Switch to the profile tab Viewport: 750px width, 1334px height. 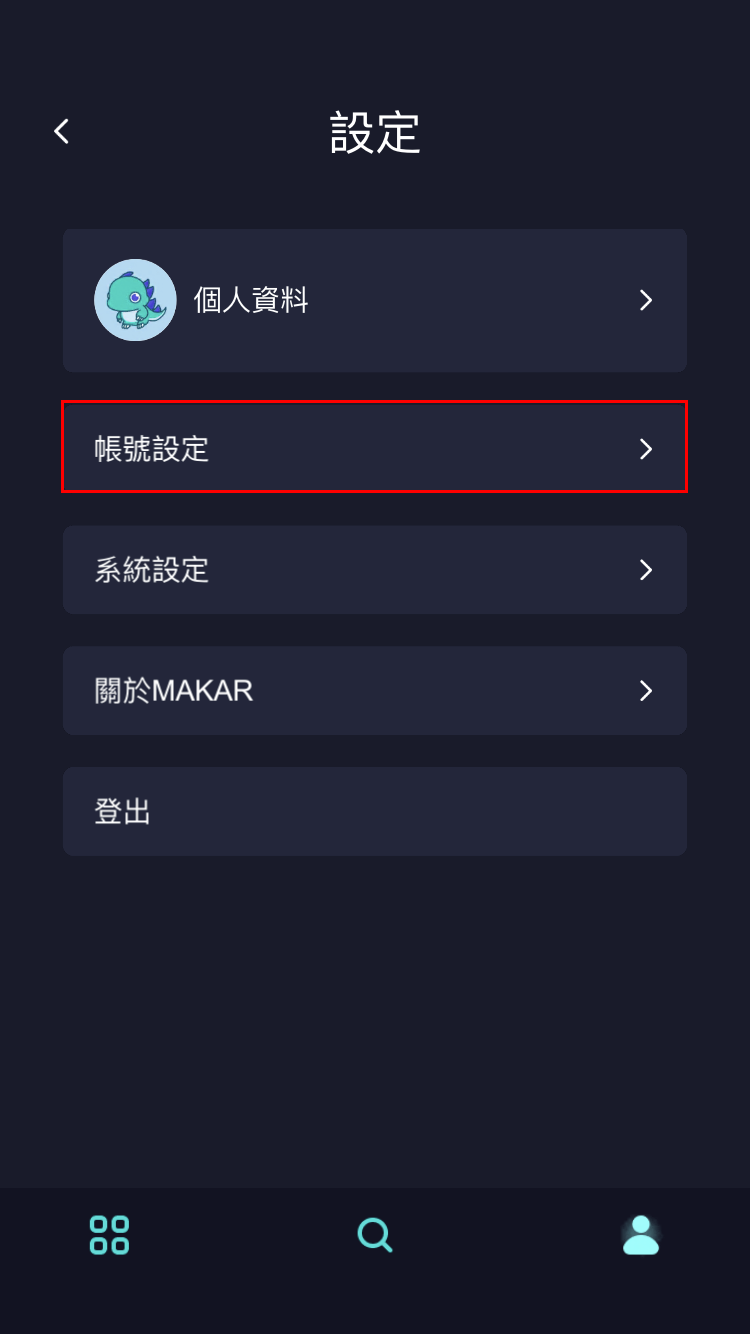coord(640,1235)
